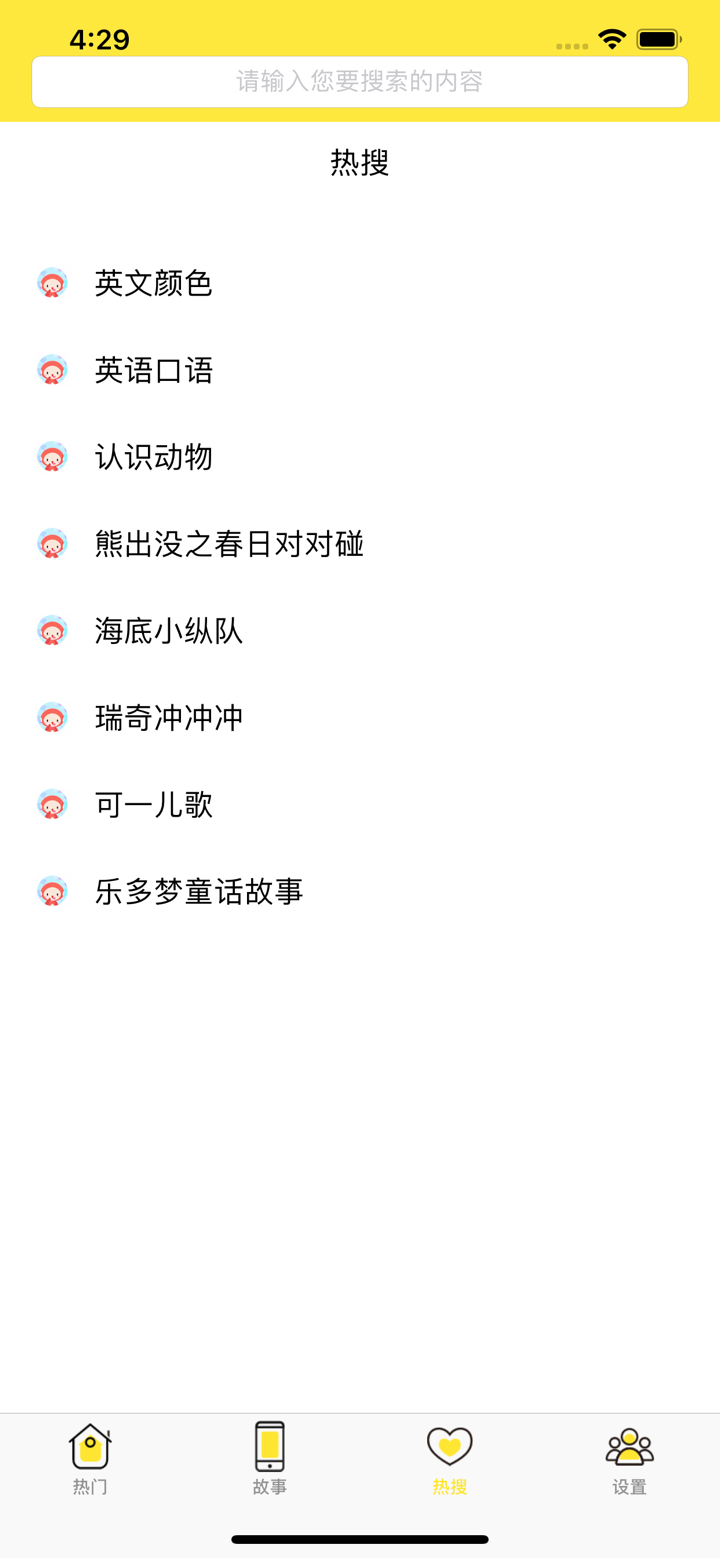720x1558 pixels.
Task: Click the mascot icon beside 英语口语
Action: coord(51,370)
